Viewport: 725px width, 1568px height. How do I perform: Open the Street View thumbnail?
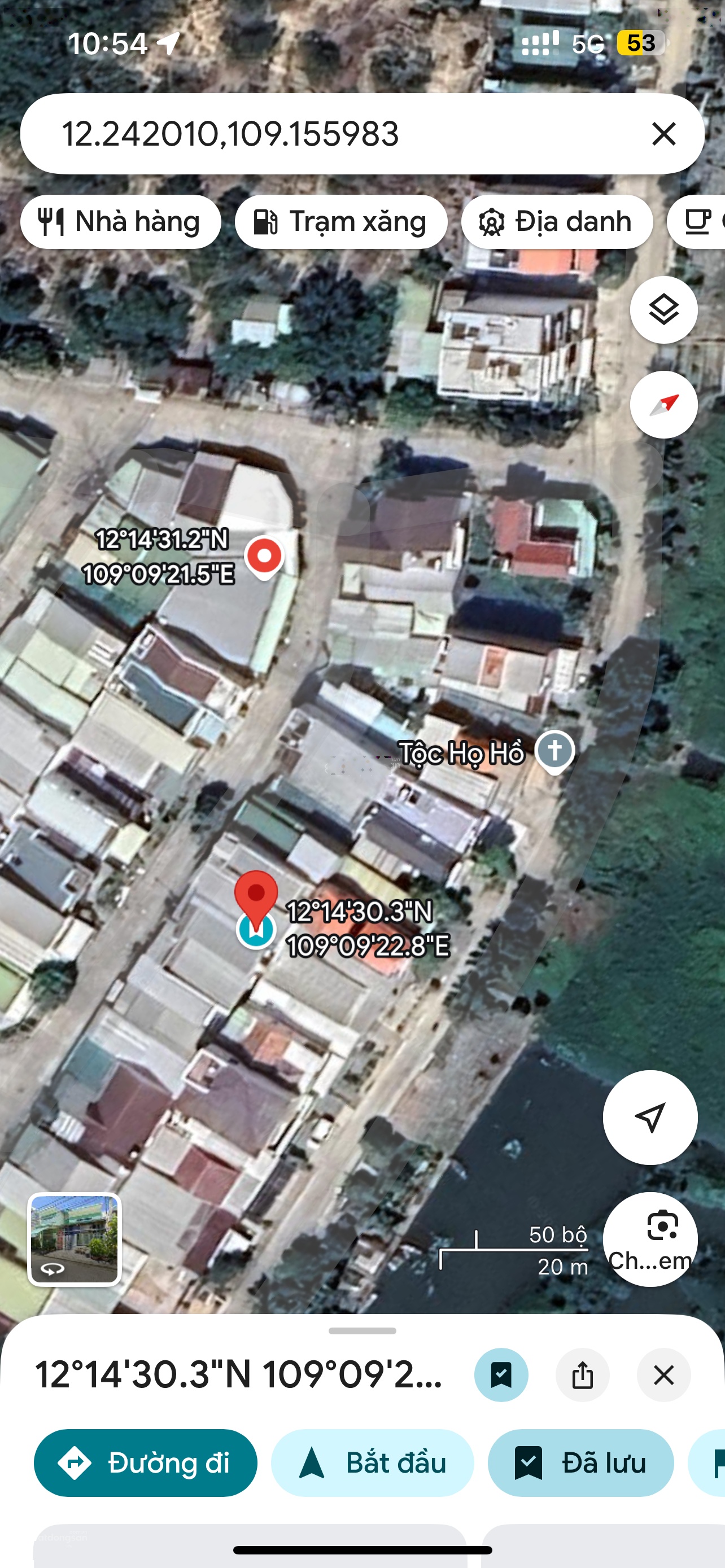coord(75,1239)
